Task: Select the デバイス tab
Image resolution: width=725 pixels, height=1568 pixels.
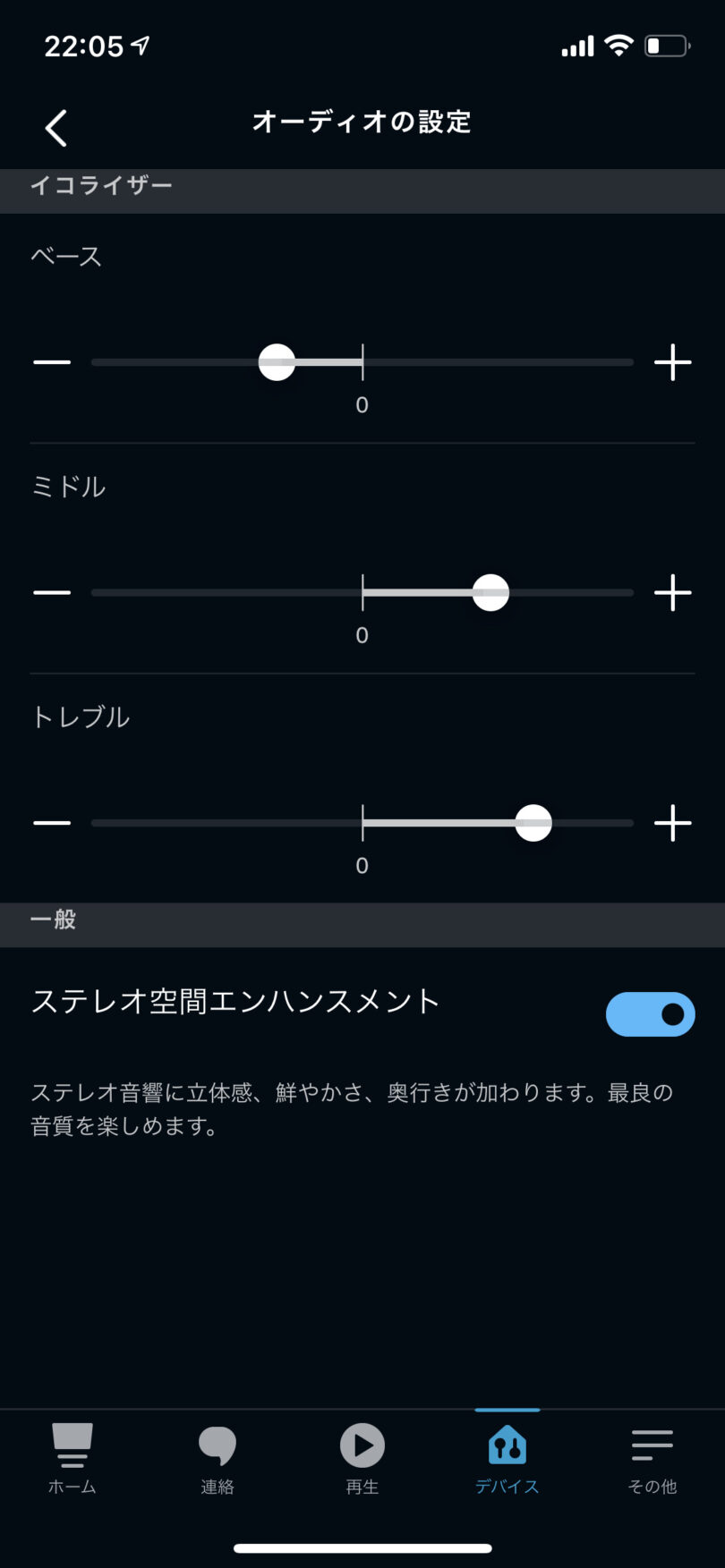Action: (x=507, y=1459)
